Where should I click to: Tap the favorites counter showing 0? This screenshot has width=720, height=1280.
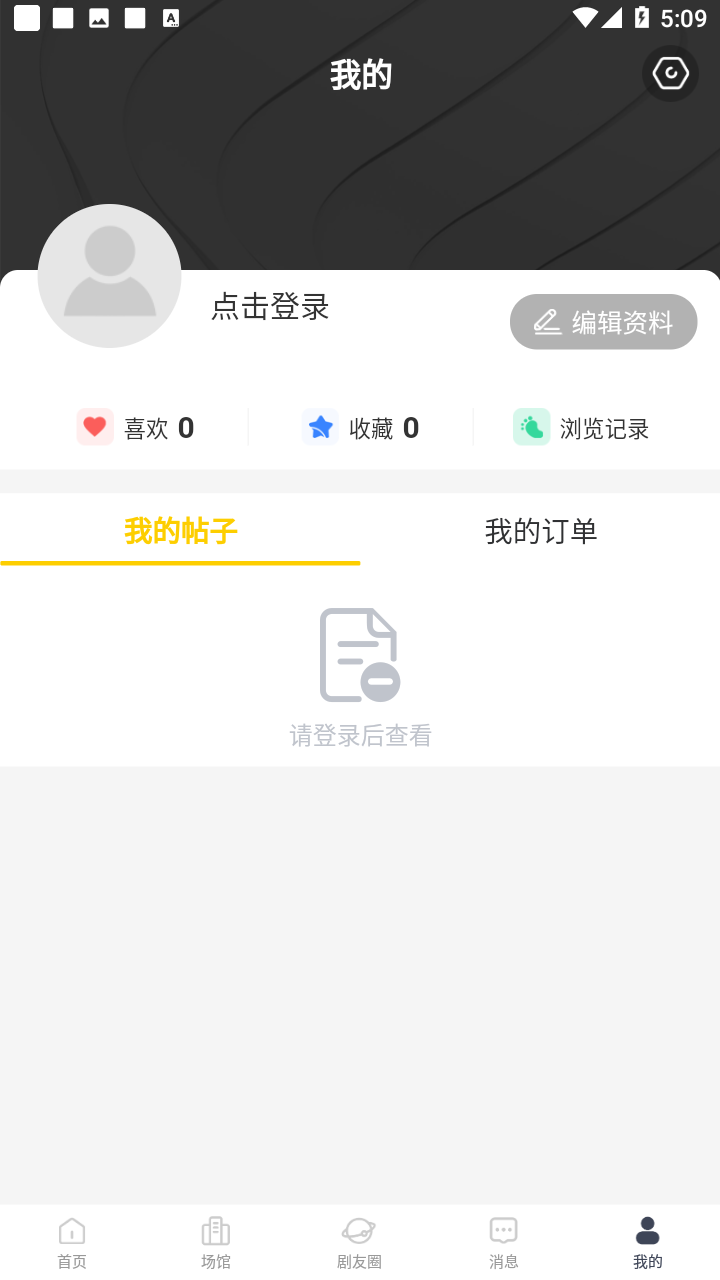(411, 427)
